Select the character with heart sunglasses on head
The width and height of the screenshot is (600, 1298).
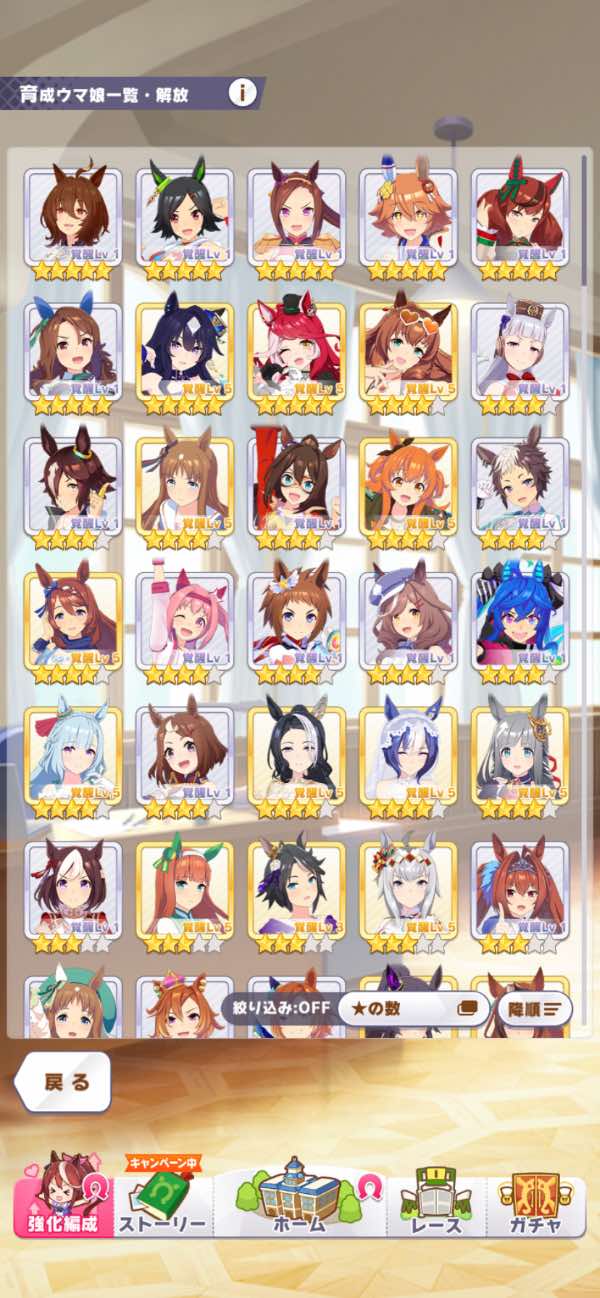coord(408,350)
